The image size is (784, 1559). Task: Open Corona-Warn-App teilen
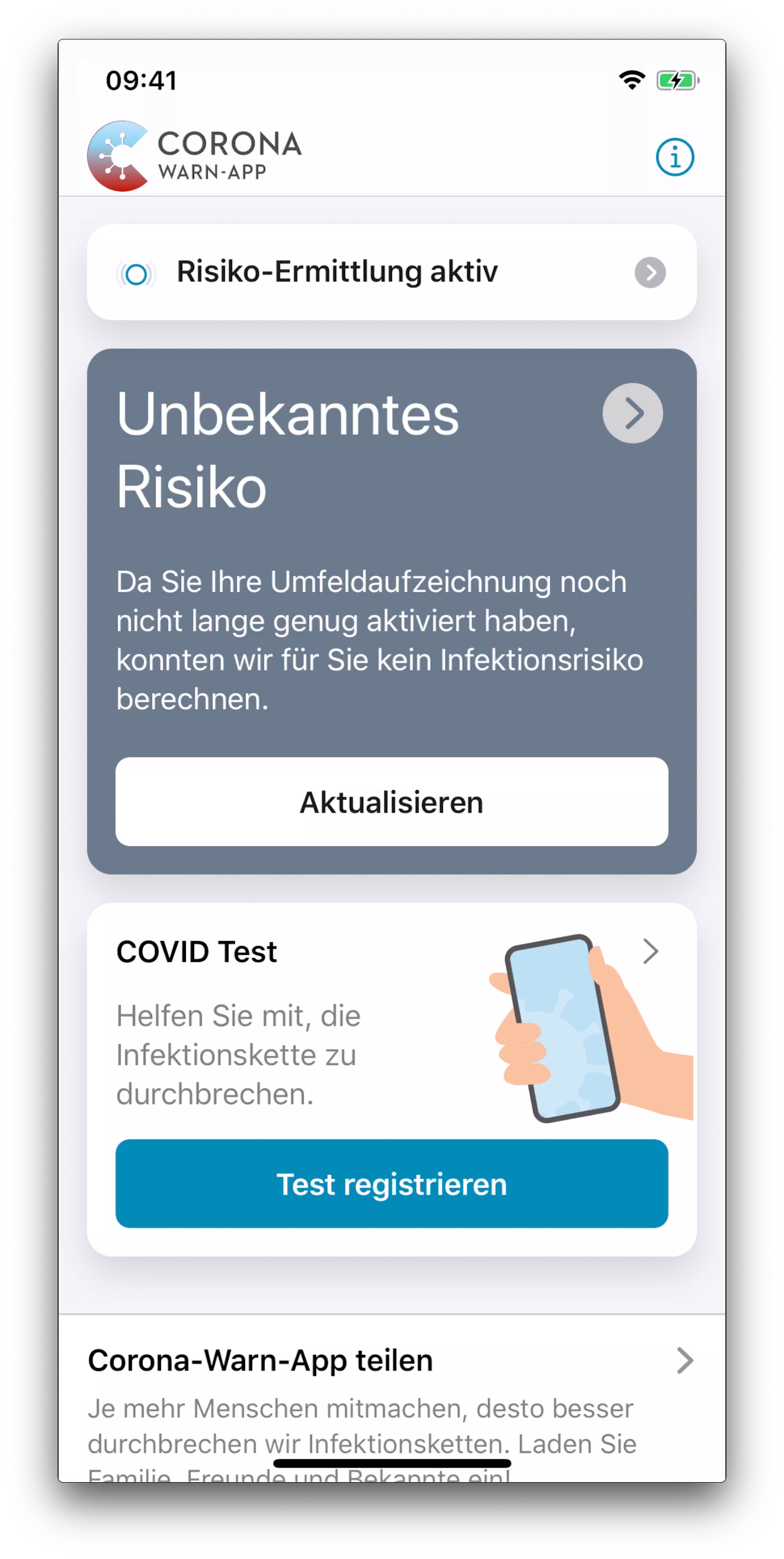(x=391, y=1398)
